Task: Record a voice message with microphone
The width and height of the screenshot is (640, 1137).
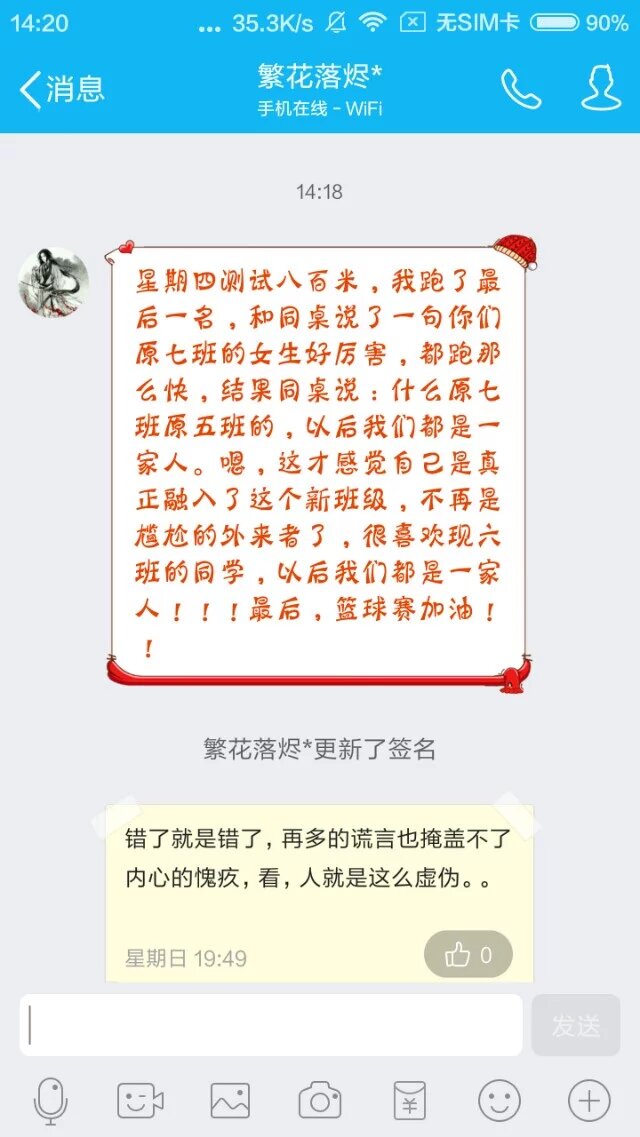Action: 50,1101
